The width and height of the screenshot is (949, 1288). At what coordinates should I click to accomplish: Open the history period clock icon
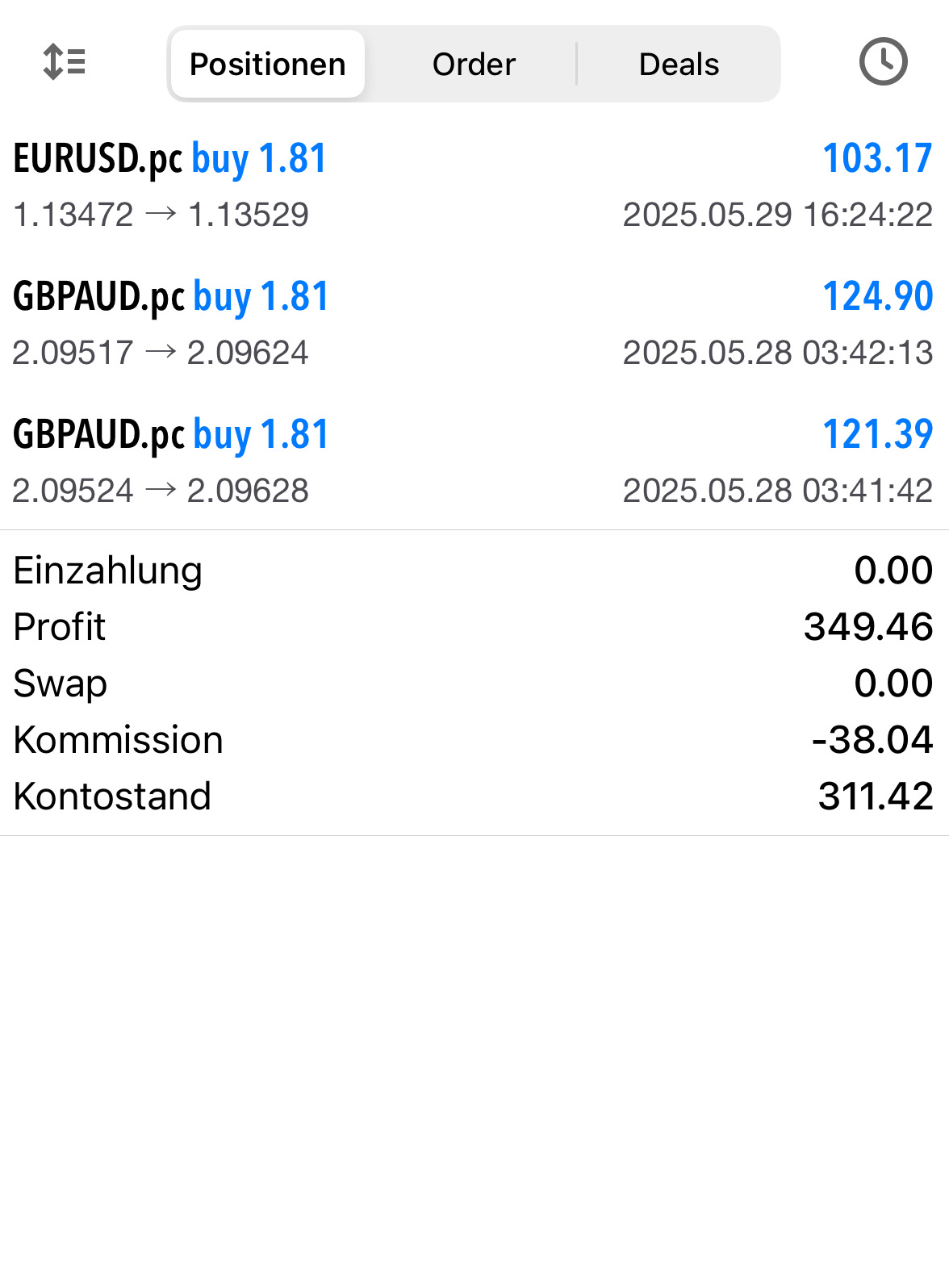point(883,61)
